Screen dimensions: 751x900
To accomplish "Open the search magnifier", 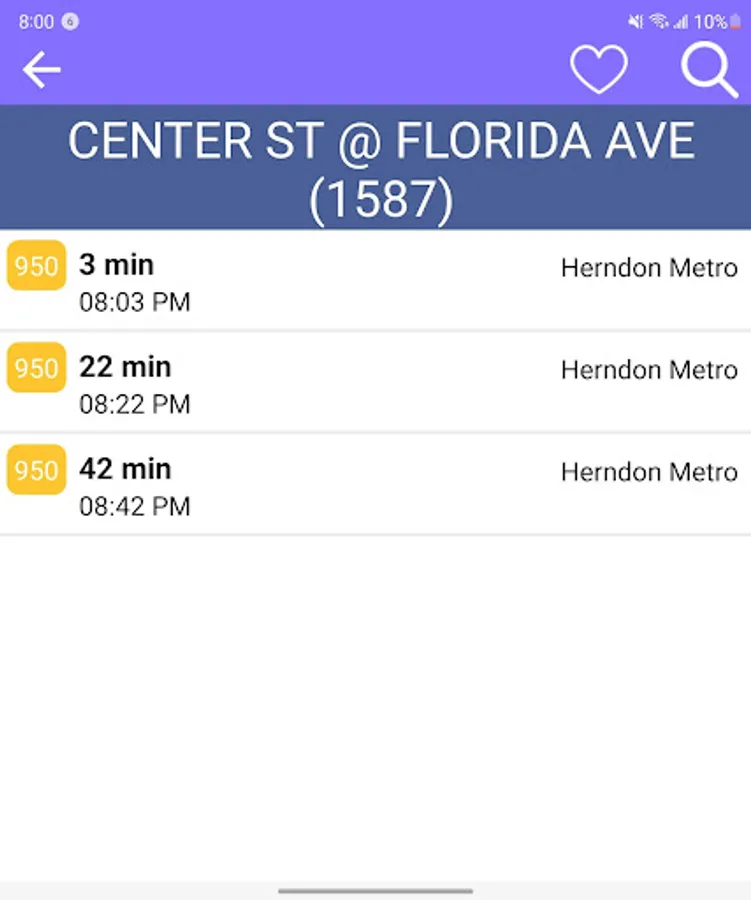I will coord(708,70).
